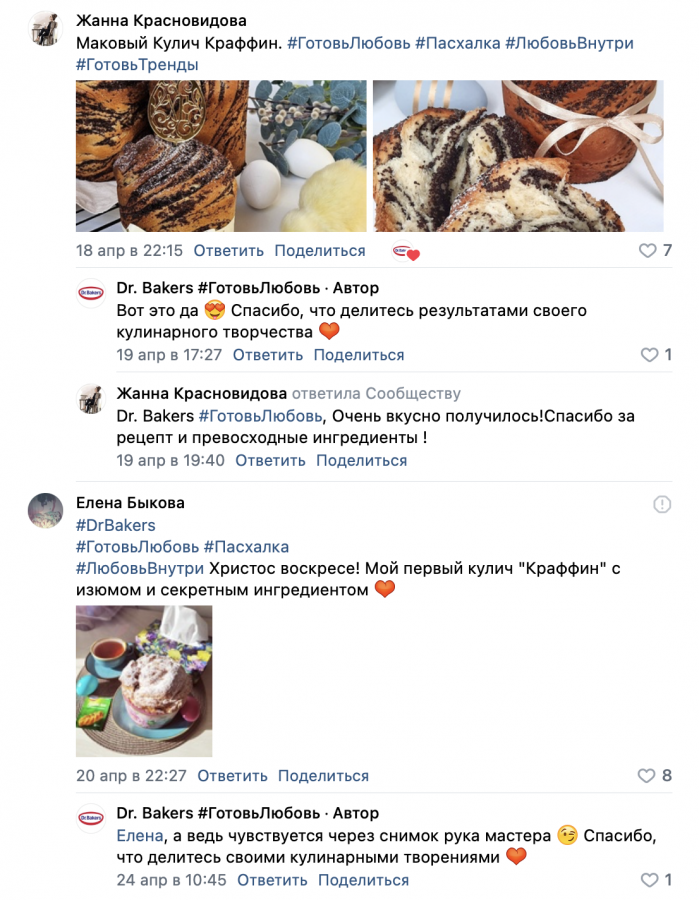Open hashtag #DrBakers in Елена's comment
This screenshot has width=699, height=900.
[x=115, y=525]
